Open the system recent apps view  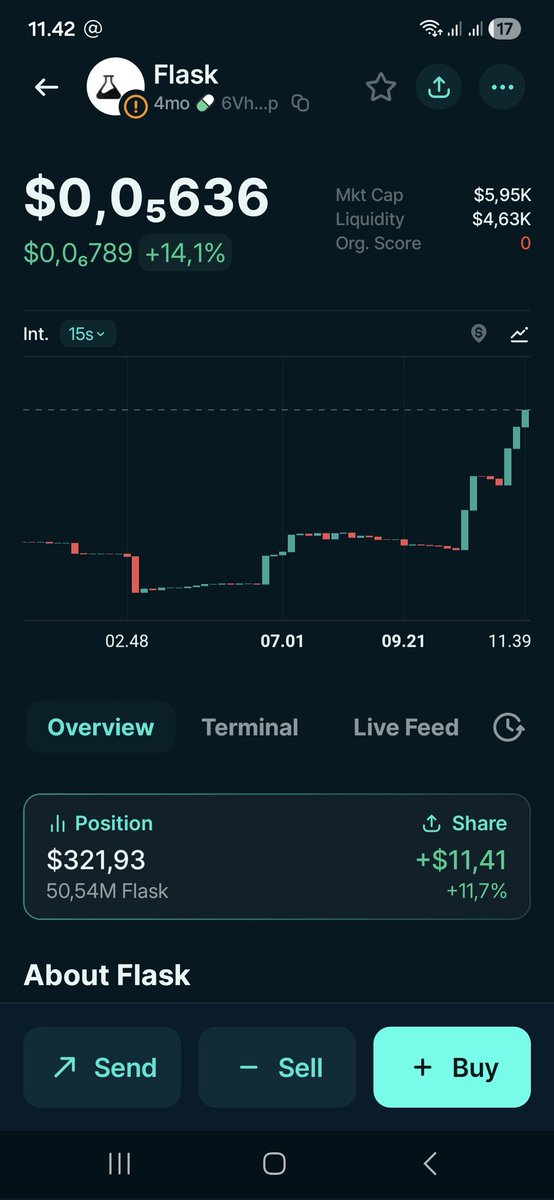tap(119, 1163)
